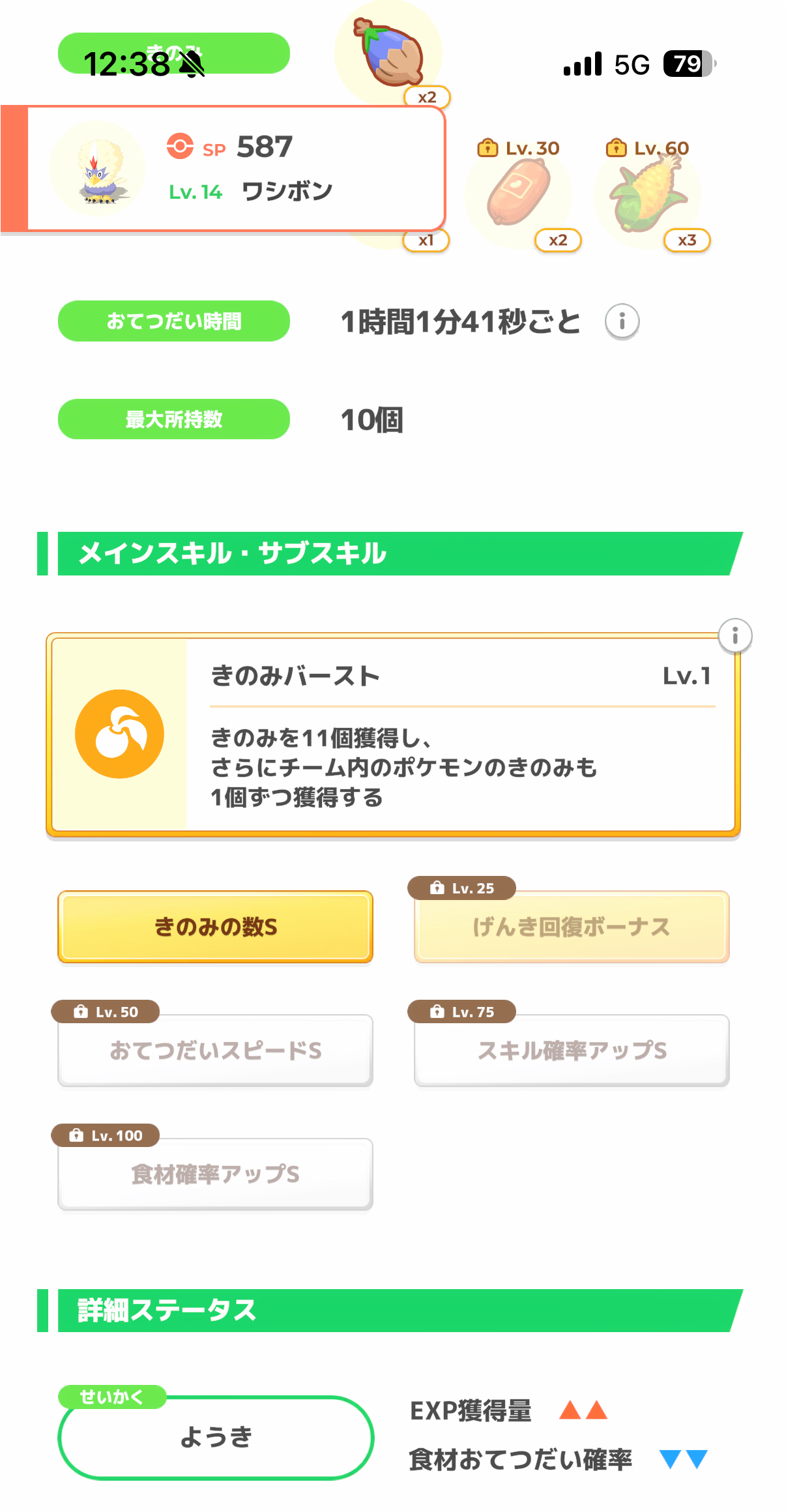Tap Rufflet's portrait thumbnail
786x1512 pixels.
pos(97,168)
